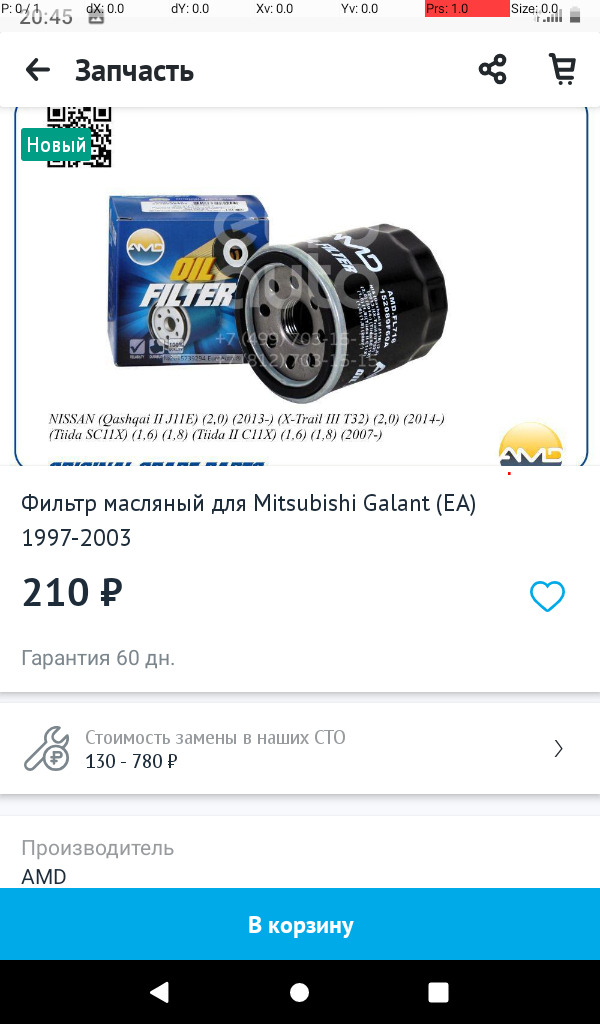Open the system recent apps view

tap(438, 992)
